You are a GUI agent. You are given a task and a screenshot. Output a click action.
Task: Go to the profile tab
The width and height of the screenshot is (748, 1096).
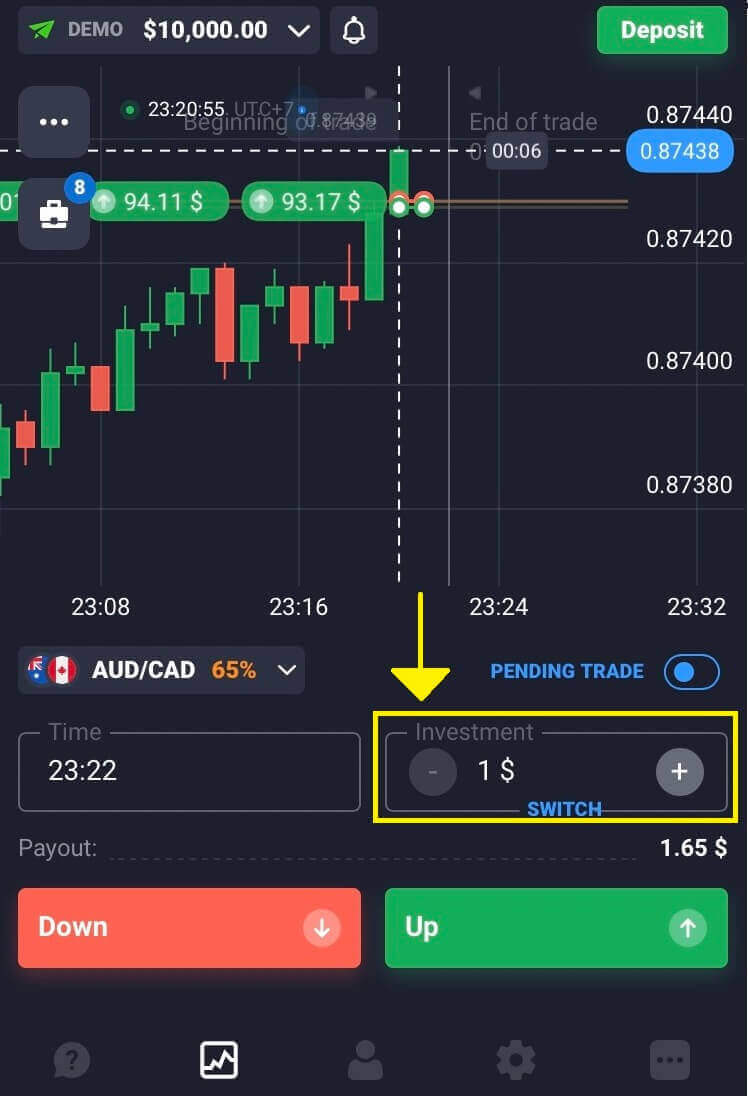point(365,1060)
